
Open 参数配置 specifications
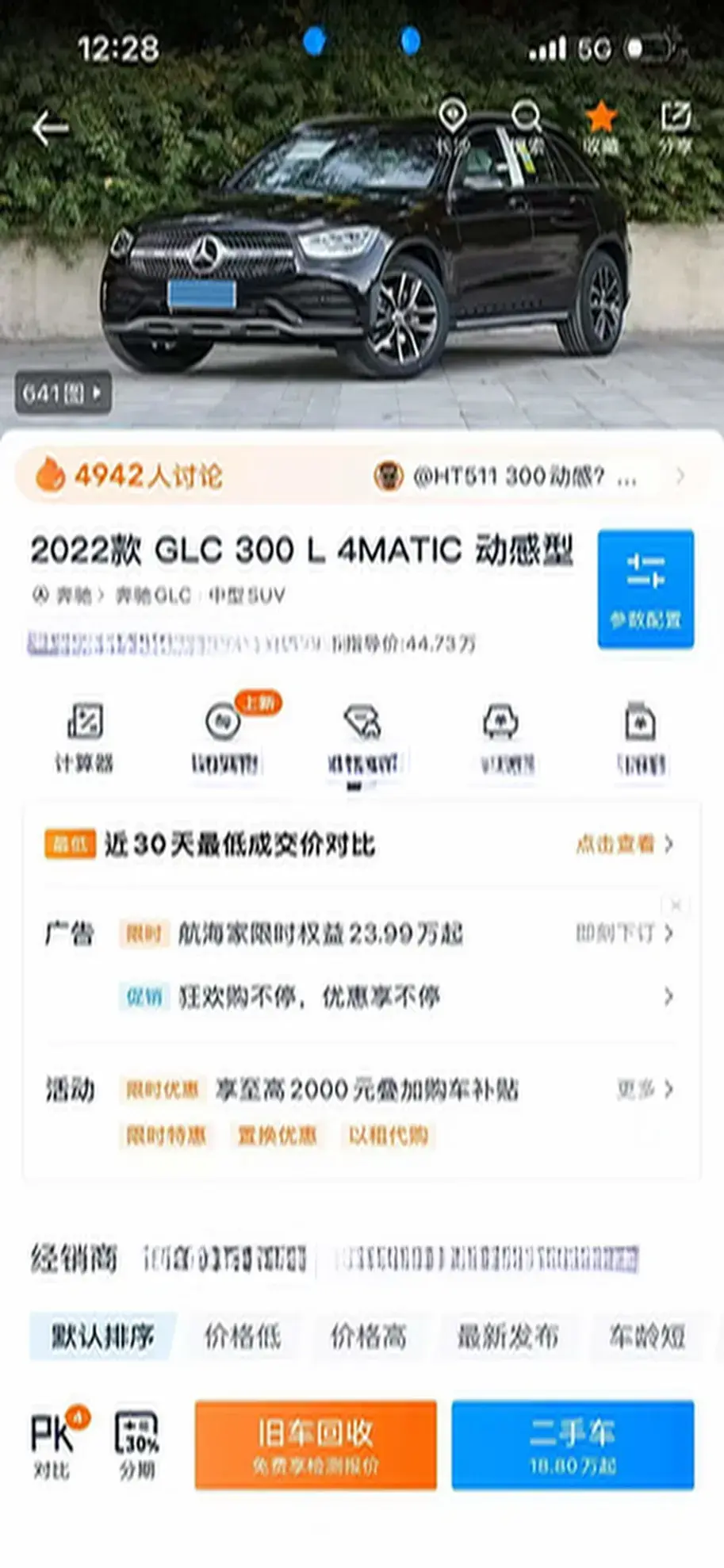coord(645,588)
